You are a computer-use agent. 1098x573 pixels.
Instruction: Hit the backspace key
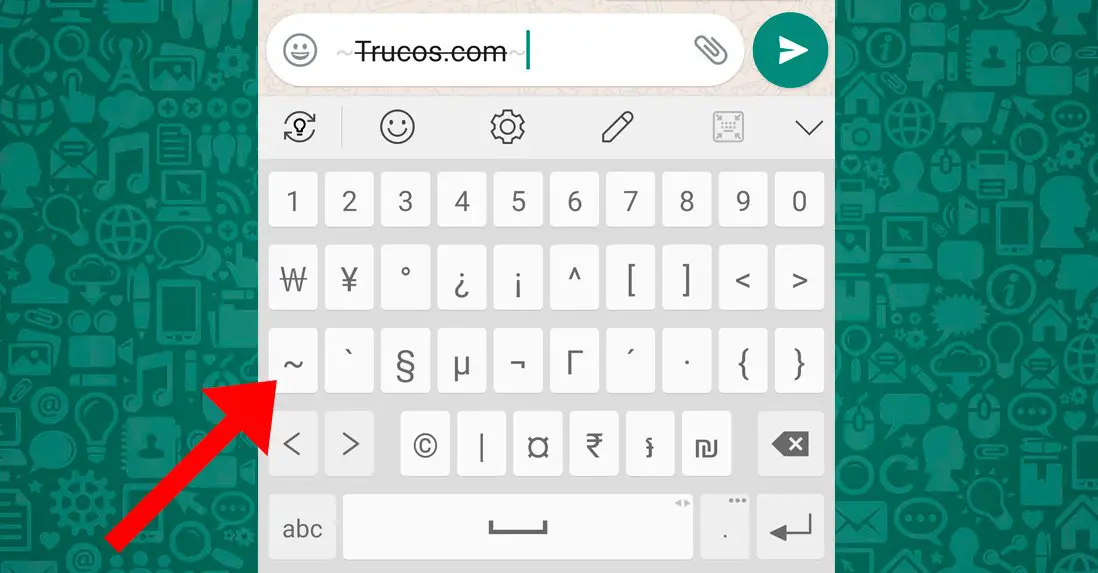coord(790,444)
